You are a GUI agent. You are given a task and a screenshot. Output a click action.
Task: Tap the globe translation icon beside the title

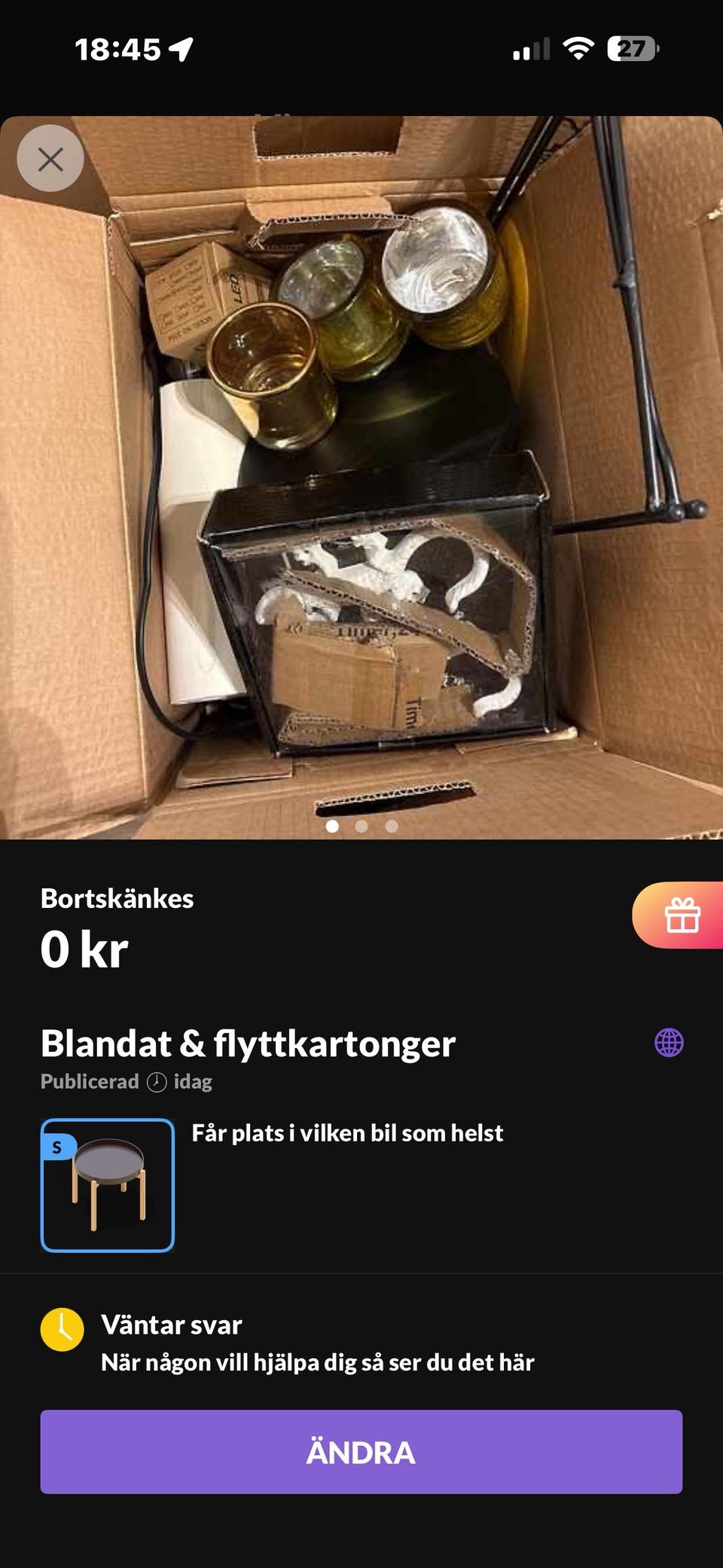pyautogui.click(x=667, y=1044)
